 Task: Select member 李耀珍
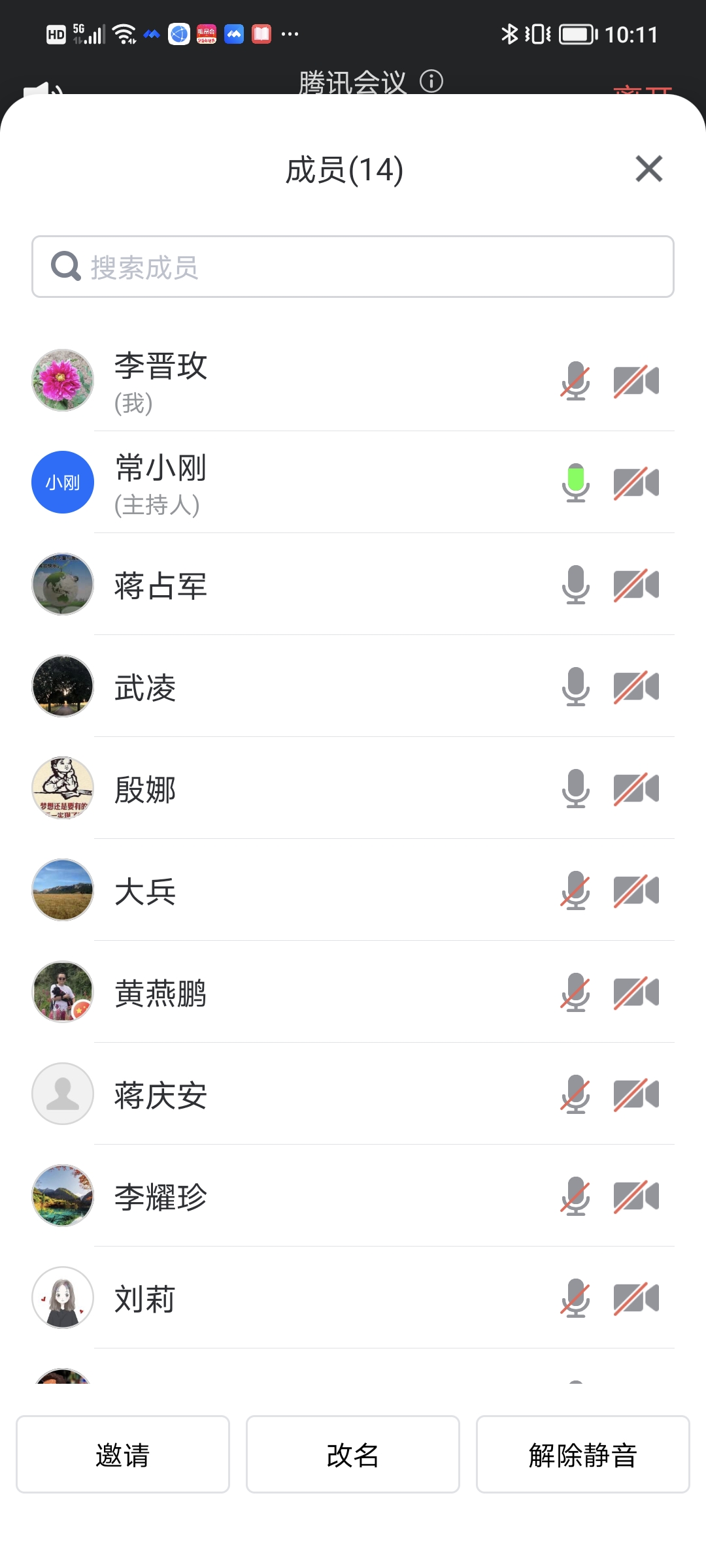160,1196
